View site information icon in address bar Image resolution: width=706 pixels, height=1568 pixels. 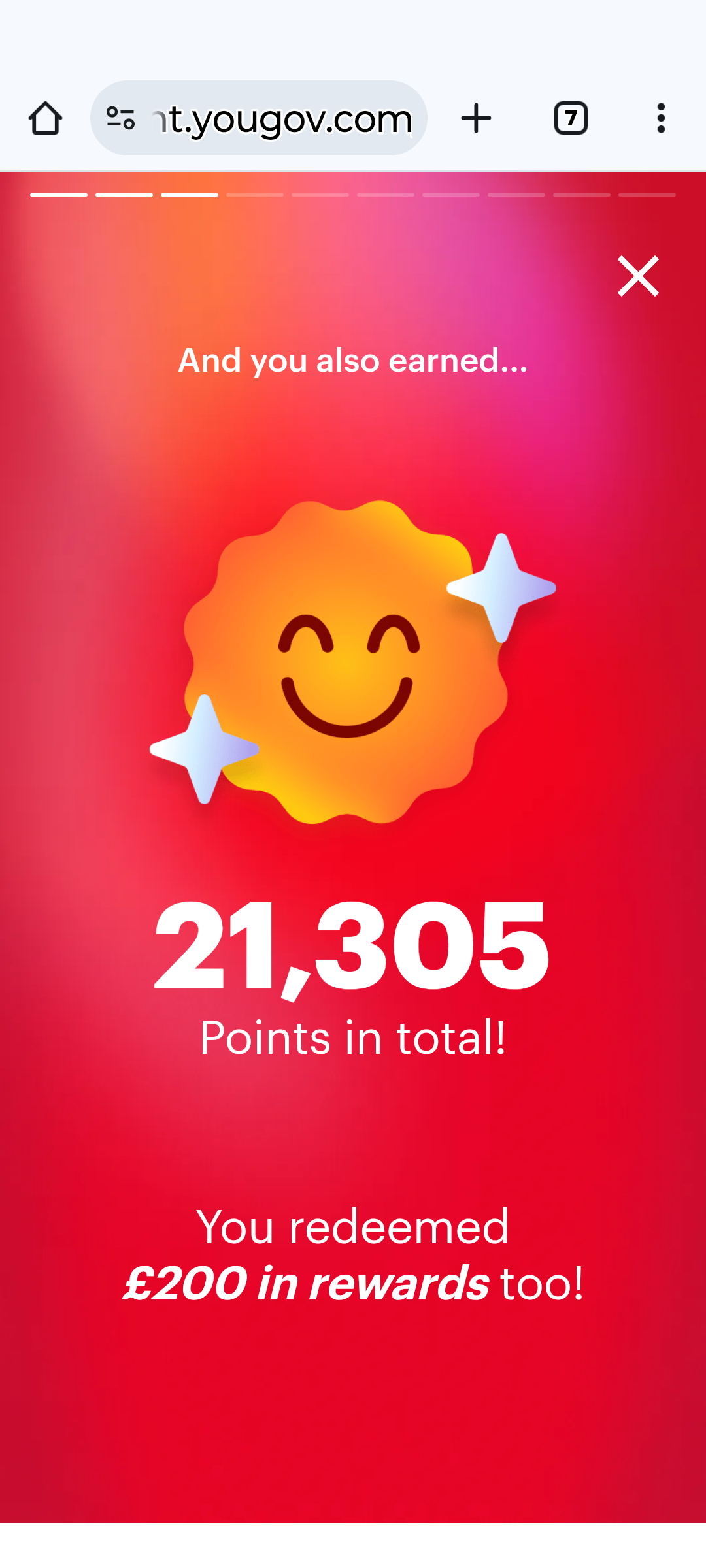tap(121, 118)
